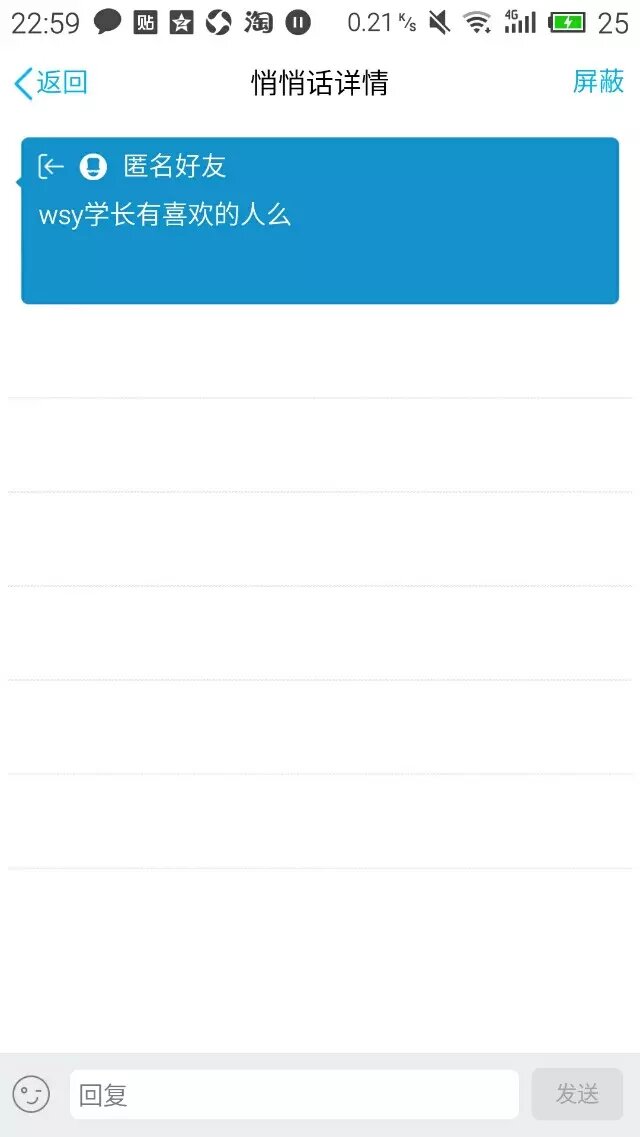The height and width of the screenshot is (1137, 640).
Task: Tap the 发送 send button
Action: 577,1094
